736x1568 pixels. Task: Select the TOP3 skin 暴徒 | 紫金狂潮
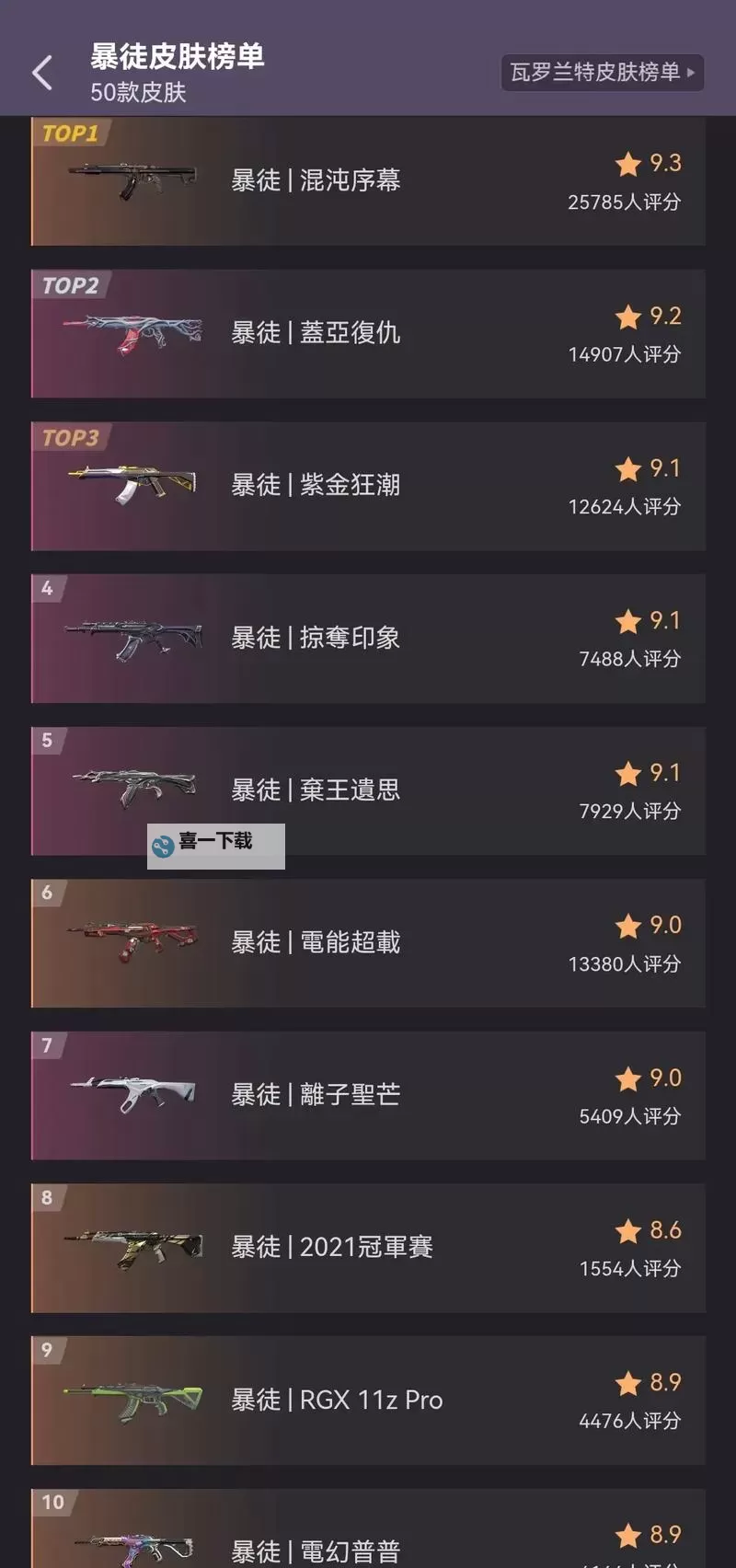(368, 486)
